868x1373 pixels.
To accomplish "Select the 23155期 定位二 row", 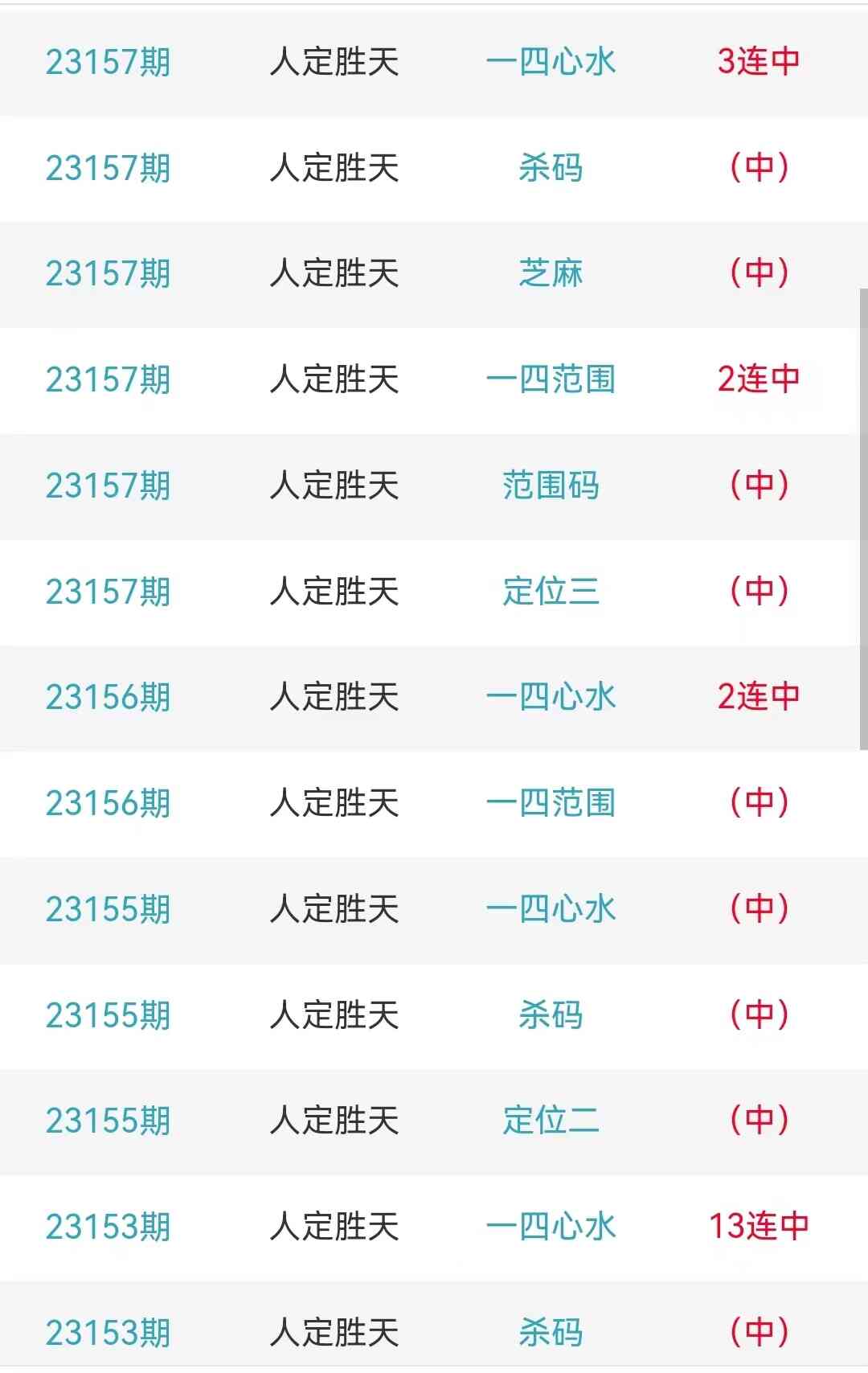I will click(x=551, y=1121).
